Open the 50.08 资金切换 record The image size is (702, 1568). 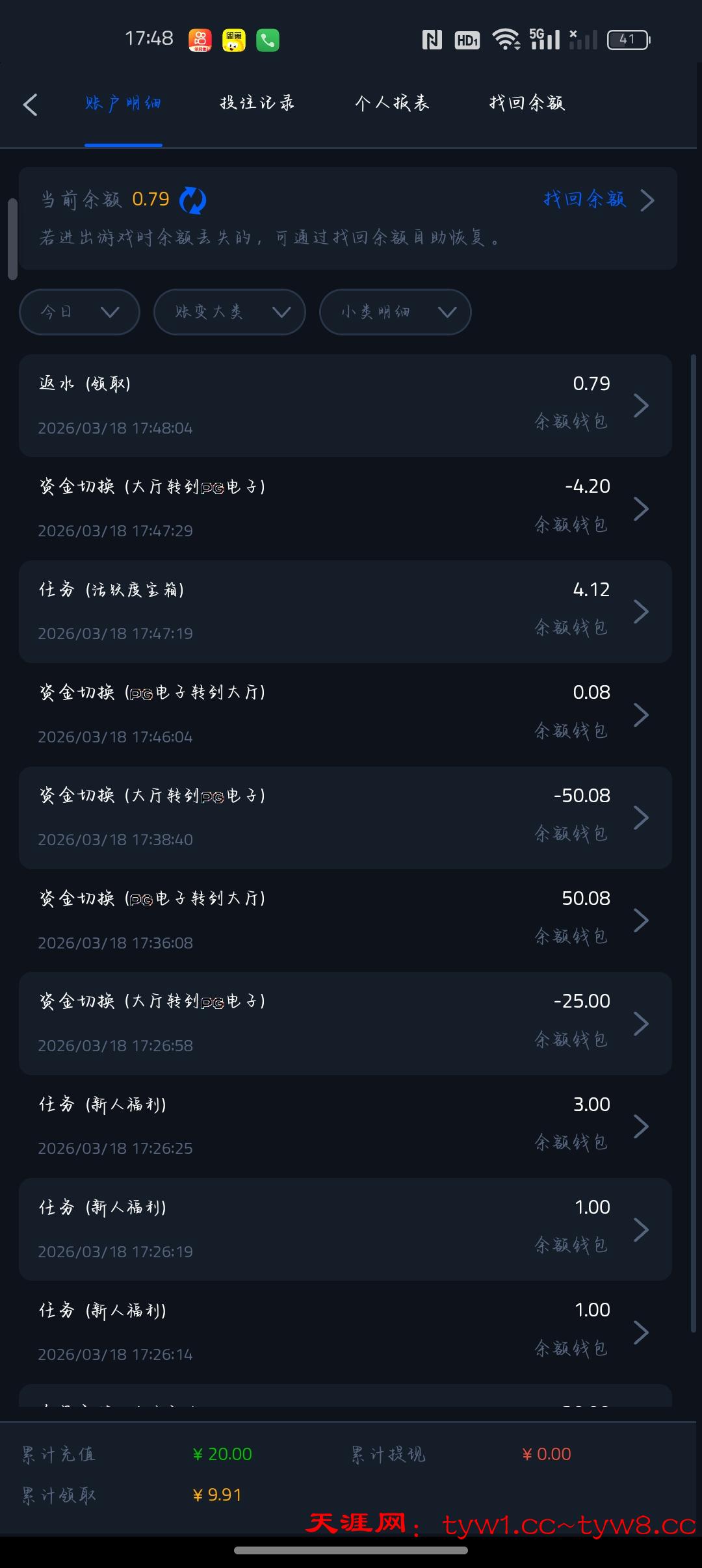point(344,920)
